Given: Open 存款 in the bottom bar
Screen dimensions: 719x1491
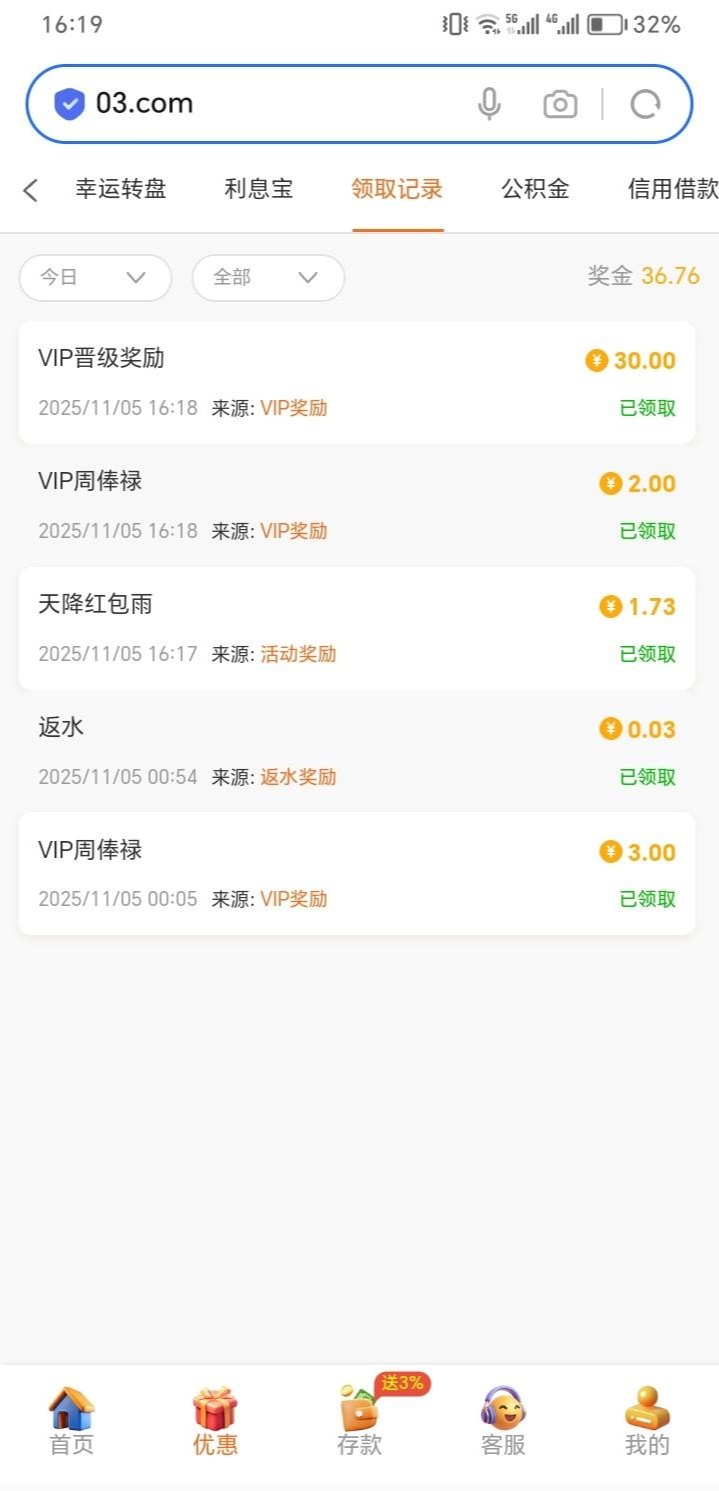Looking at the screenshot, I should (x=360, y=1421).
